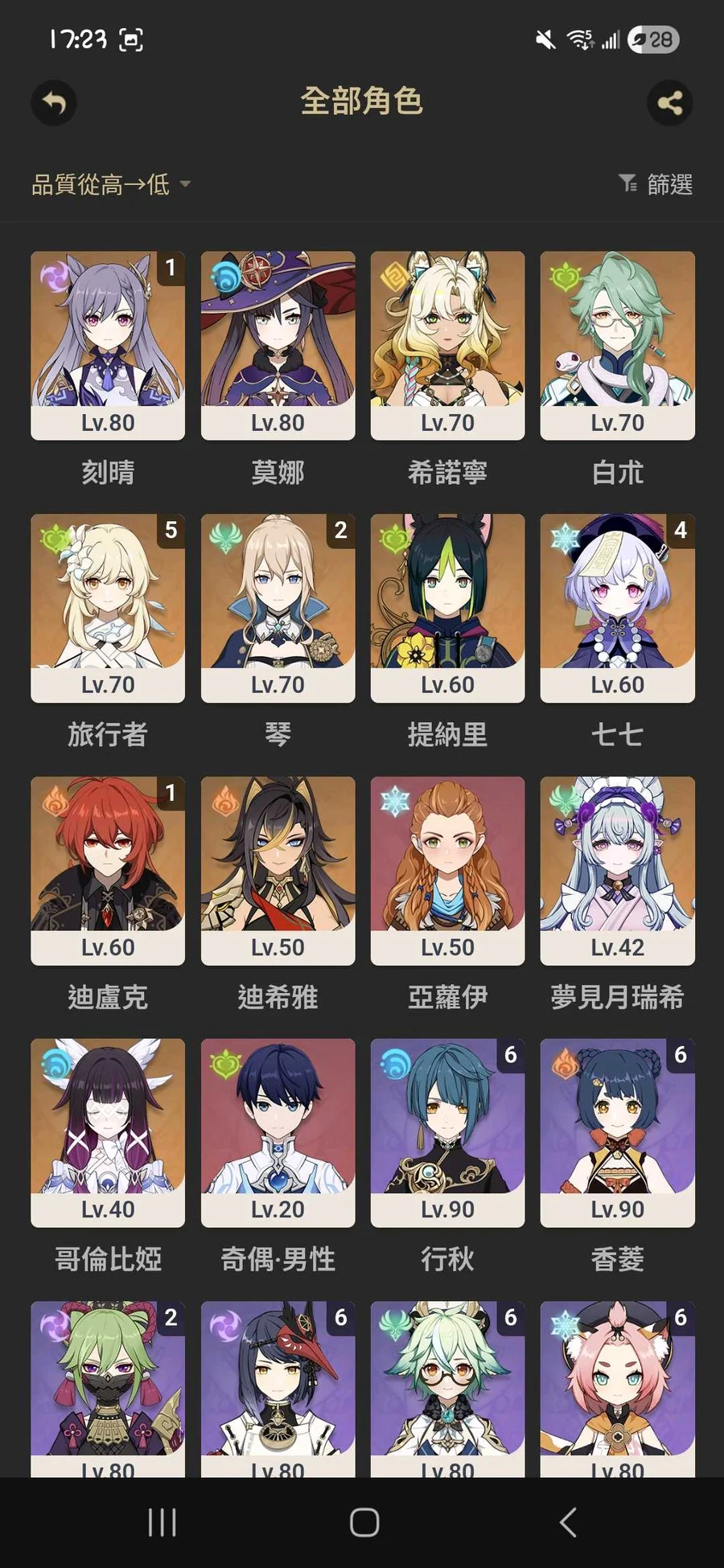The width and height of the screenshot is (724, 1568).
Task: Open the 行秋 Lv.90 character card
Action: [447, 1132]
